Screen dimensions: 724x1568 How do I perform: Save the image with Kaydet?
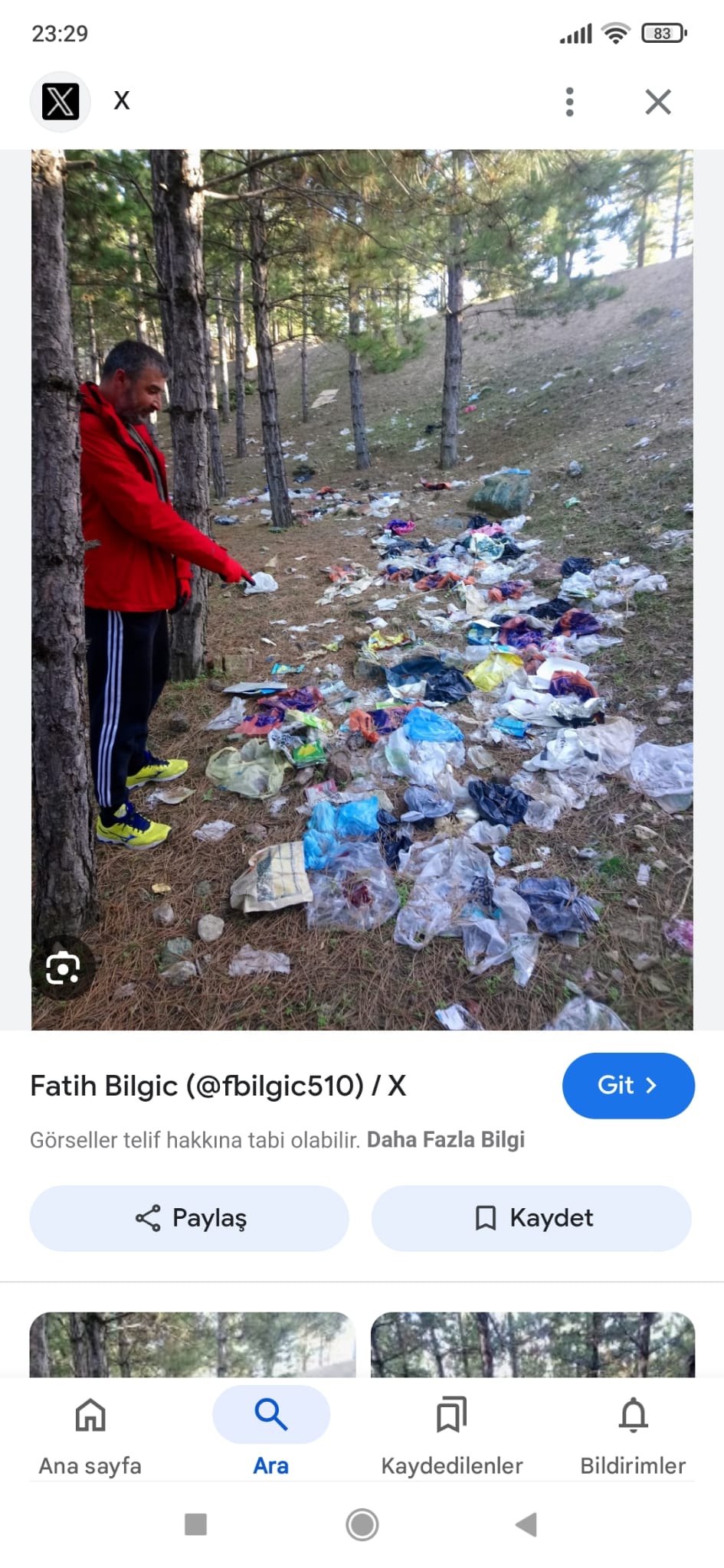(x=531, y=1217)
